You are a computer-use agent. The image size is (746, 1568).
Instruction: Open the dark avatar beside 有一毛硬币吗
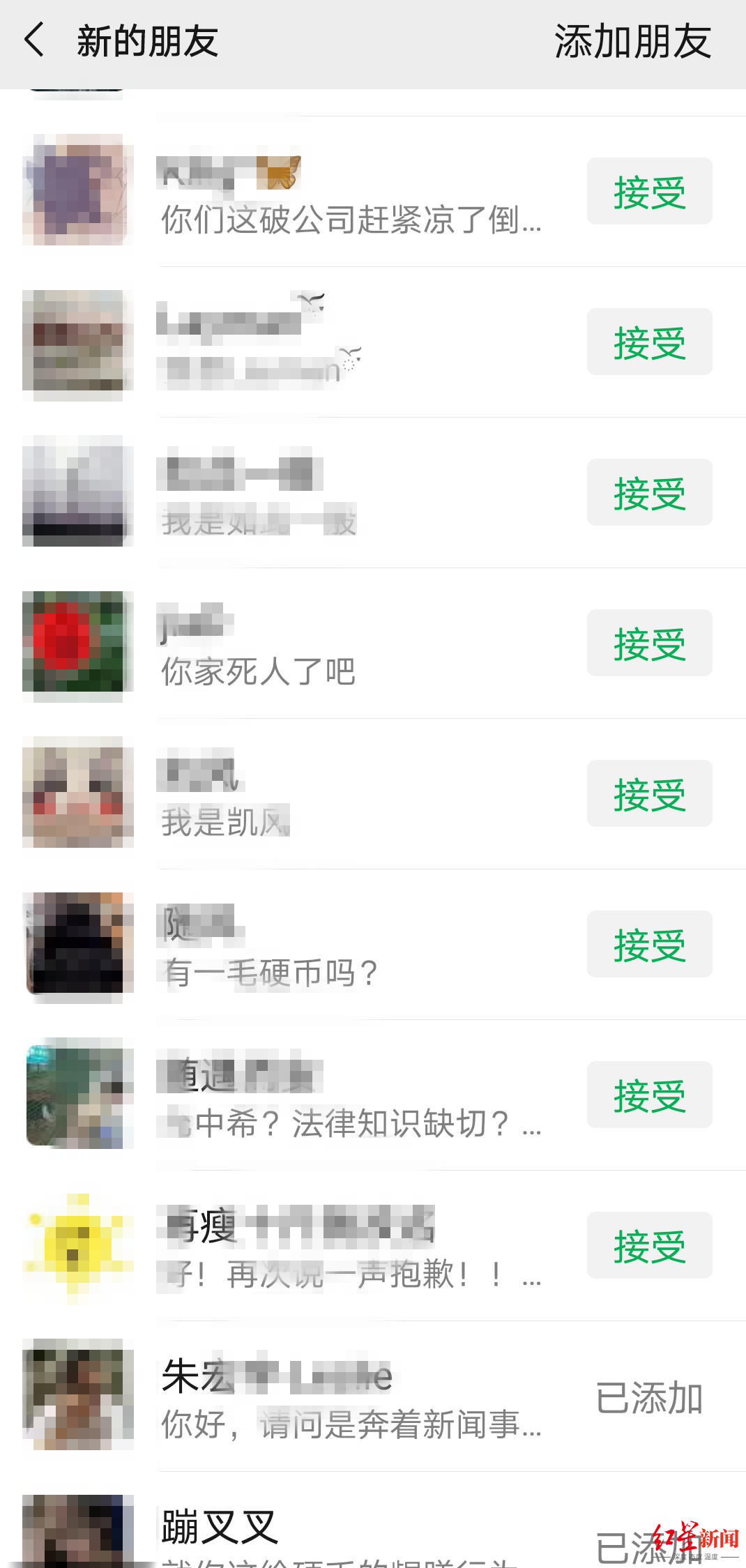(x=78, y=943)
